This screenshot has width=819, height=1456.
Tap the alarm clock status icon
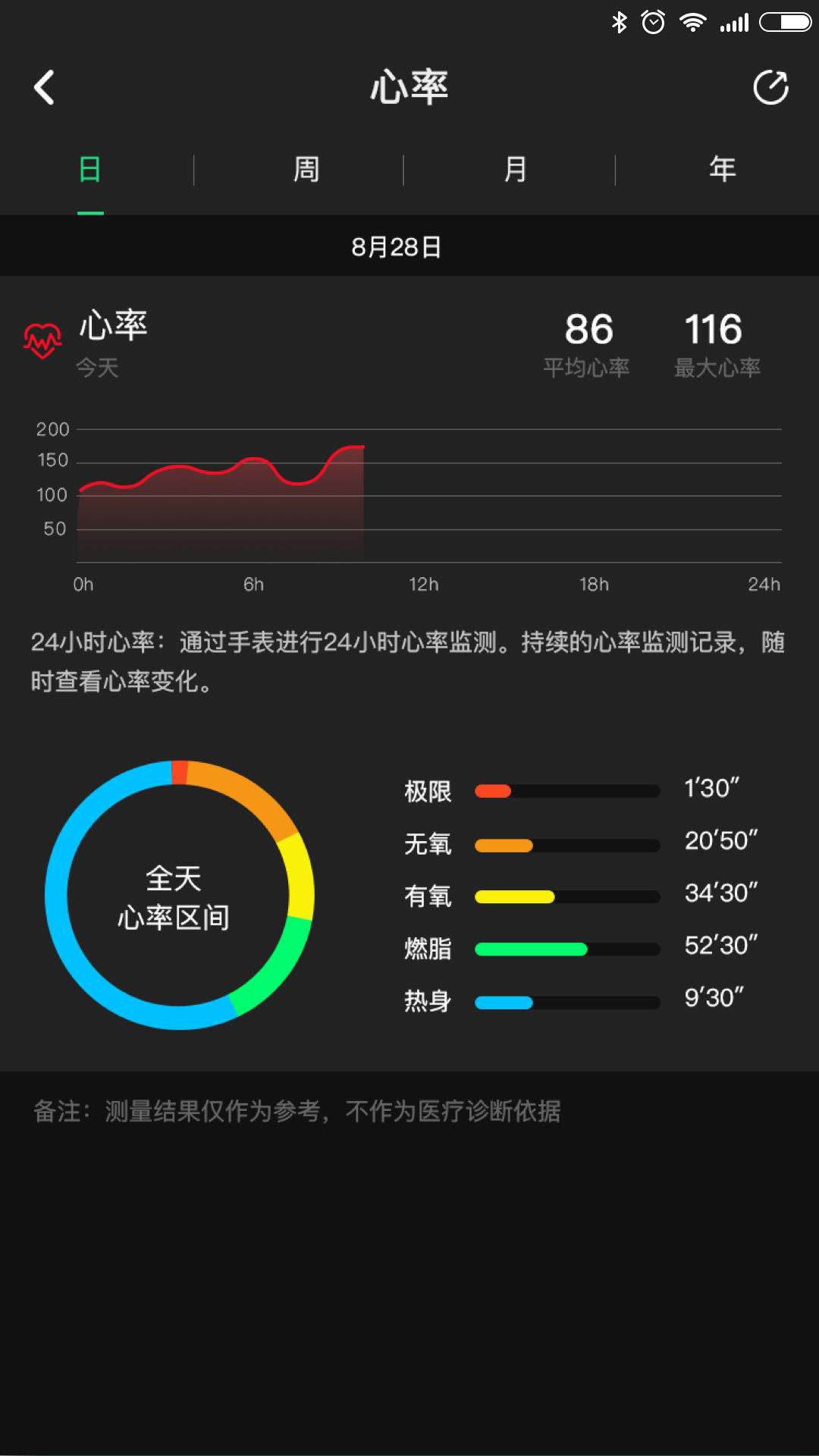tap(653, 23)
